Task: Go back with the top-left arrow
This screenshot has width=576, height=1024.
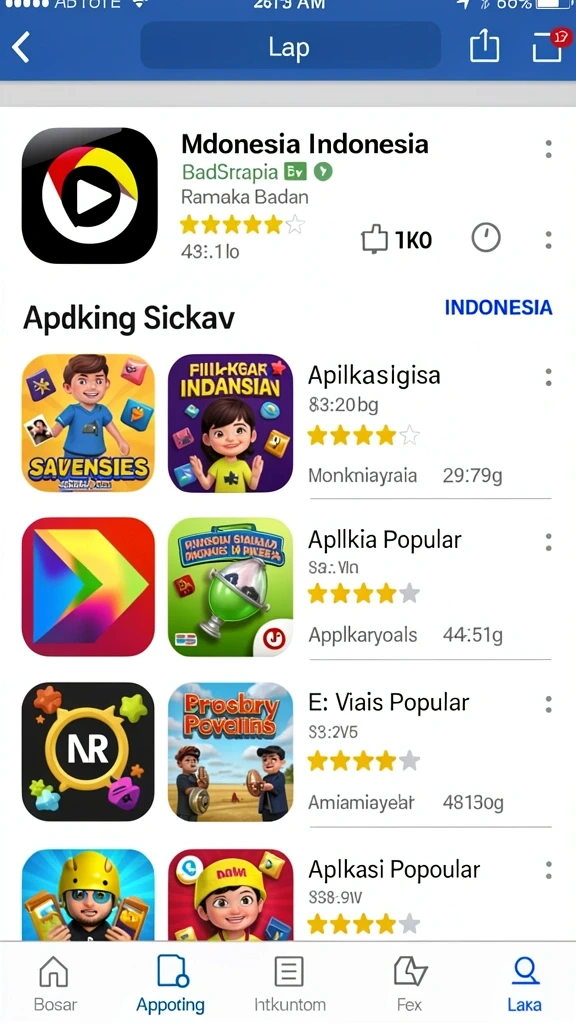Action: click(21, 48)
